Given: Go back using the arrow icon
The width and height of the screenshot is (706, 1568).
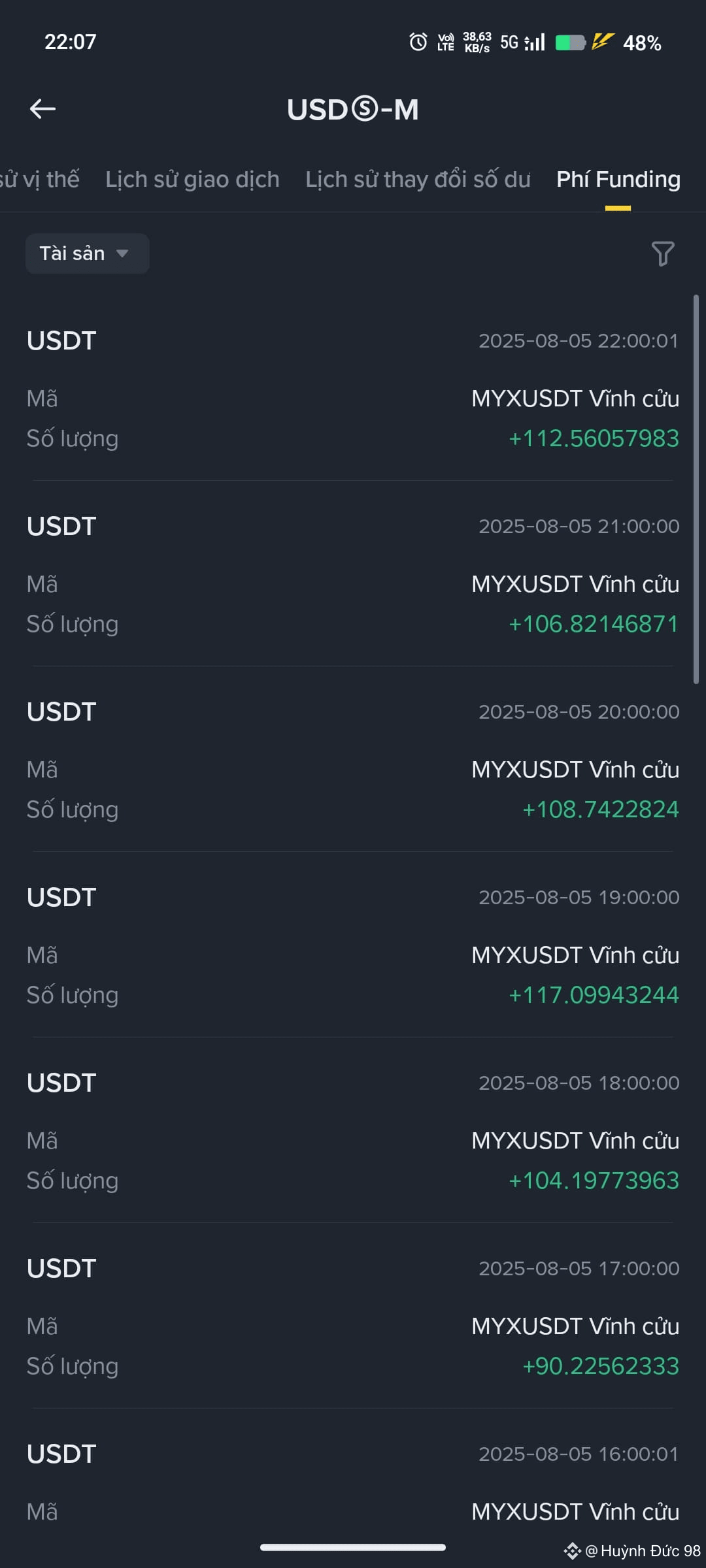Looking at the screenshot, I should pyautogui.click(x=43, y=109).
